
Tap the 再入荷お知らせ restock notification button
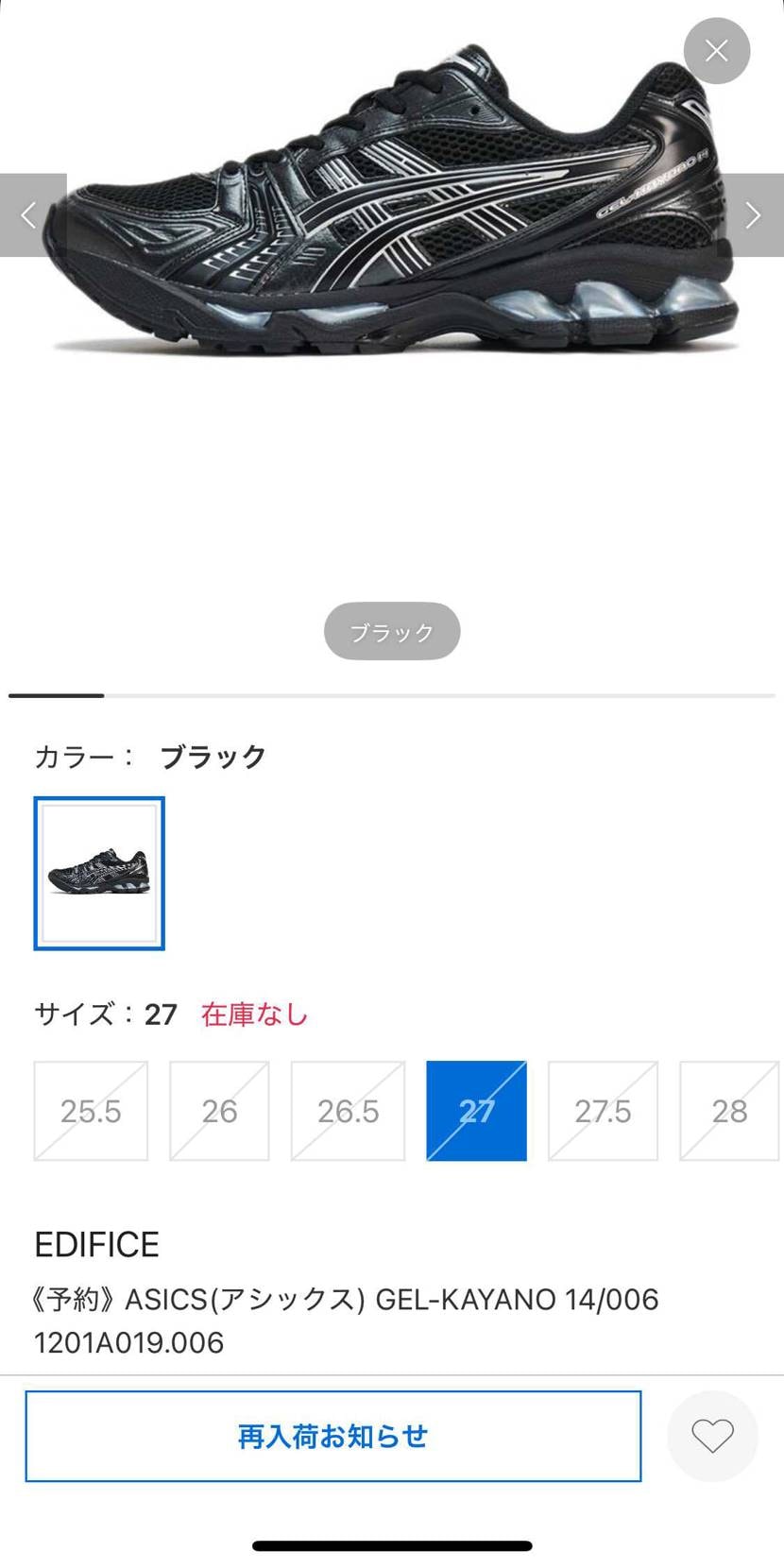click(333, 1436)
